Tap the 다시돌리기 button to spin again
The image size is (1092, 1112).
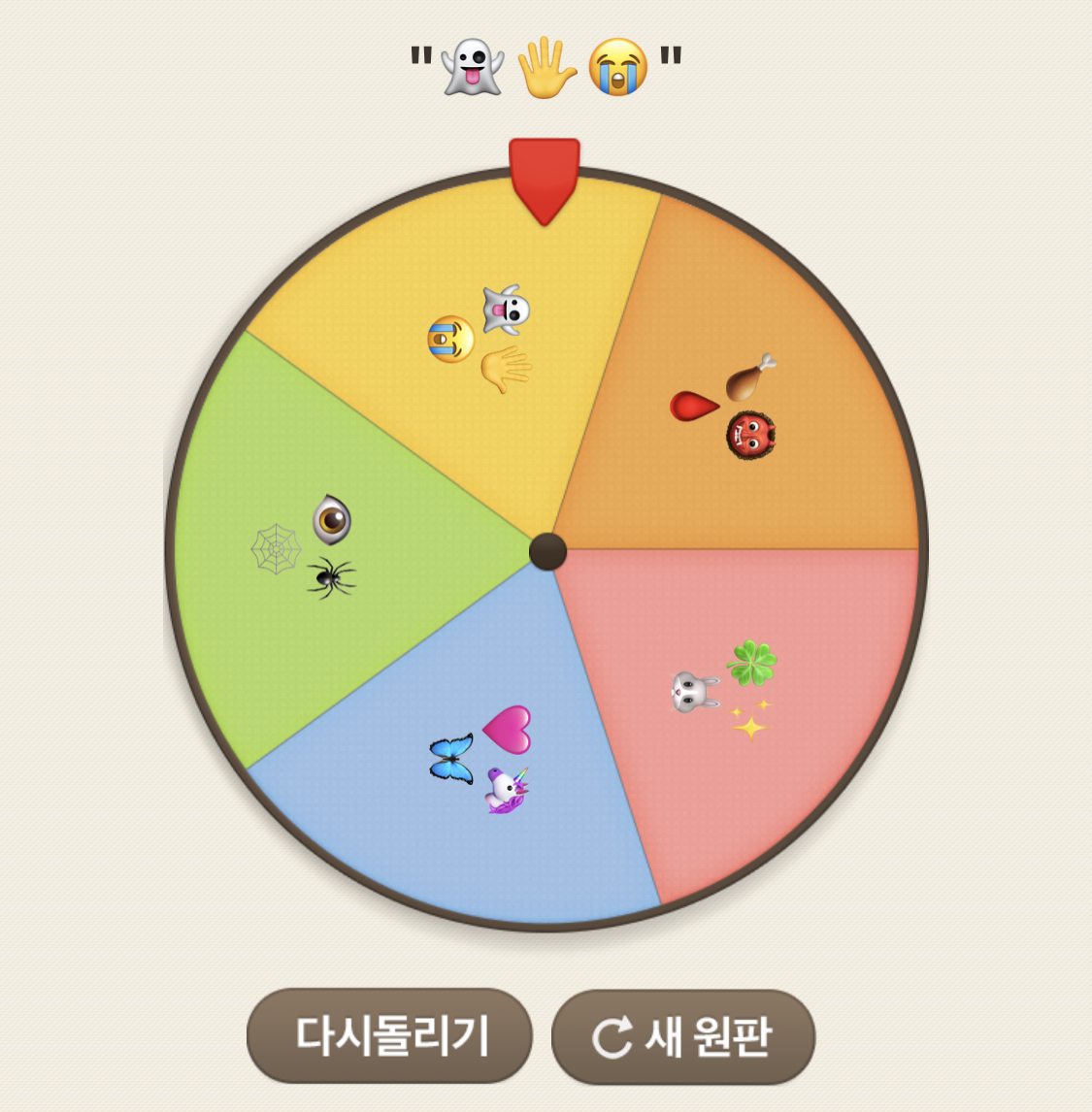tap(390, 1035)
